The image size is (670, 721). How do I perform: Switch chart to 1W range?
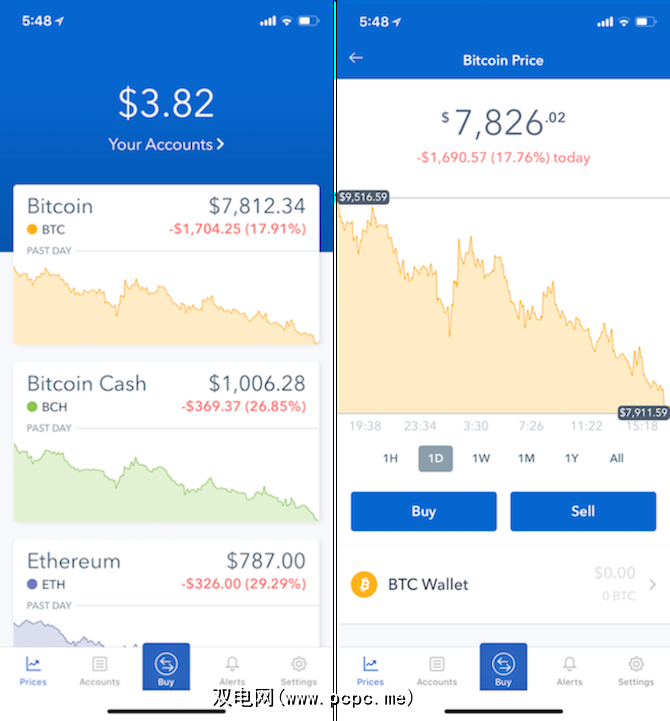[x=481, y=458]
